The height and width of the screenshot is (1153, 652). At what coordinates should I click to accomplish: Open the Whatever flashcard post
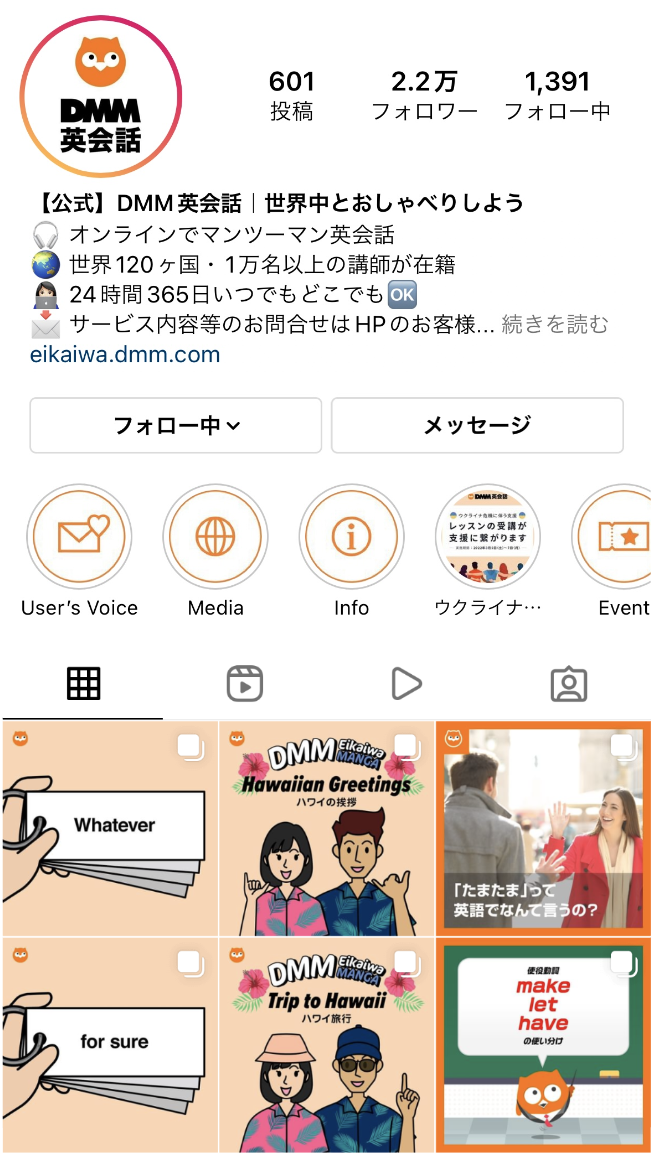tap(108, 828)
